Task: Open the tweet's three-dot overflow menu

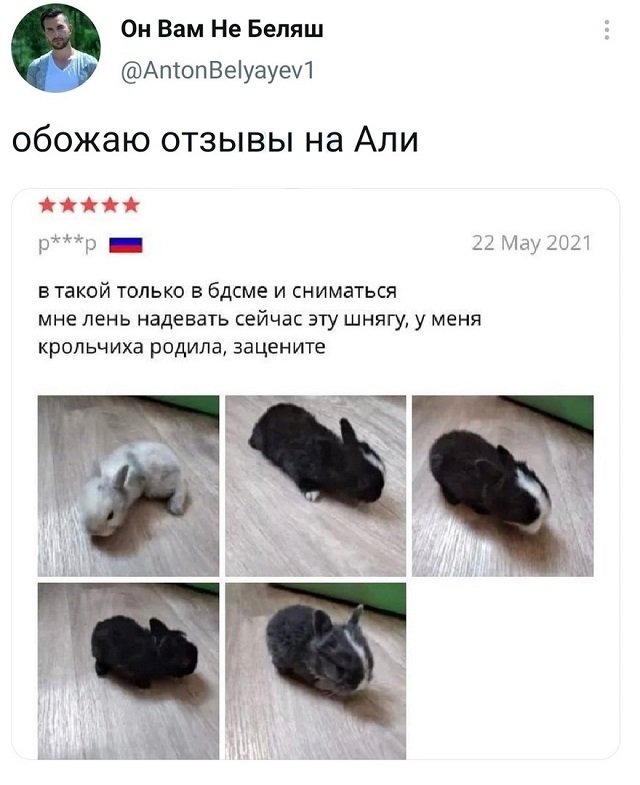Action: tap(607, 31)
